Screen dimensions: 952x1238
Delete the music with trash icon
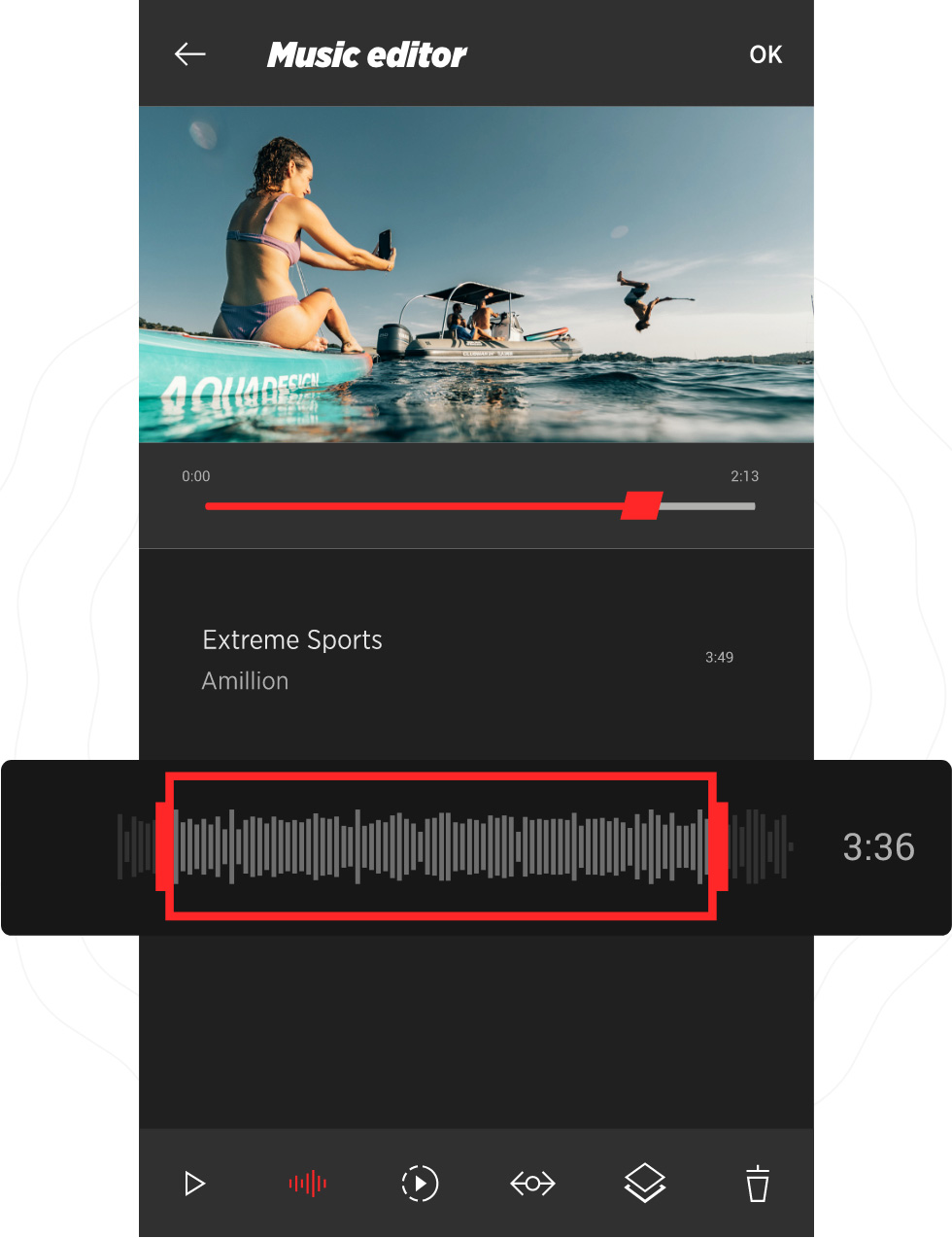click(757, 1183)
